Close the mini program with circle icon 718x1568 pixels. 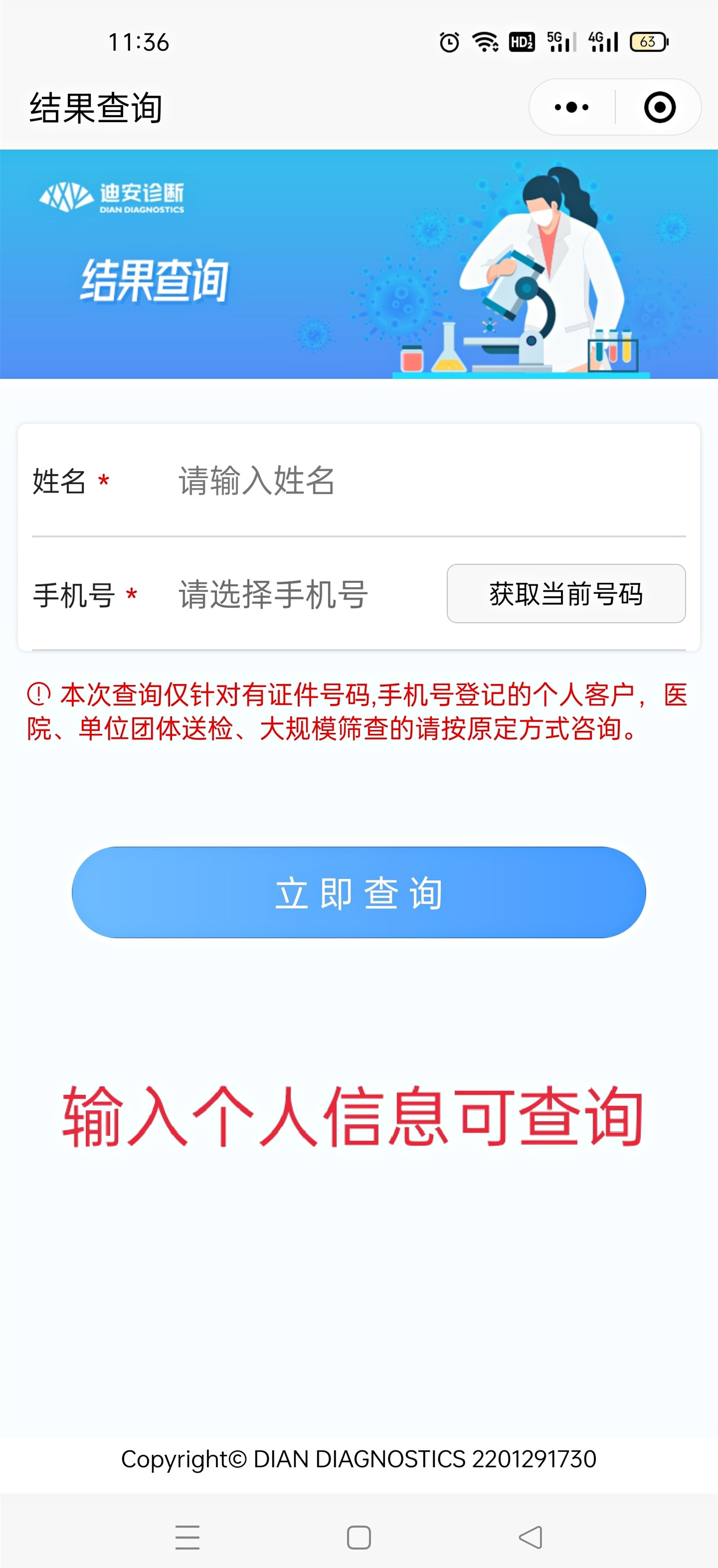coord(660,108)
